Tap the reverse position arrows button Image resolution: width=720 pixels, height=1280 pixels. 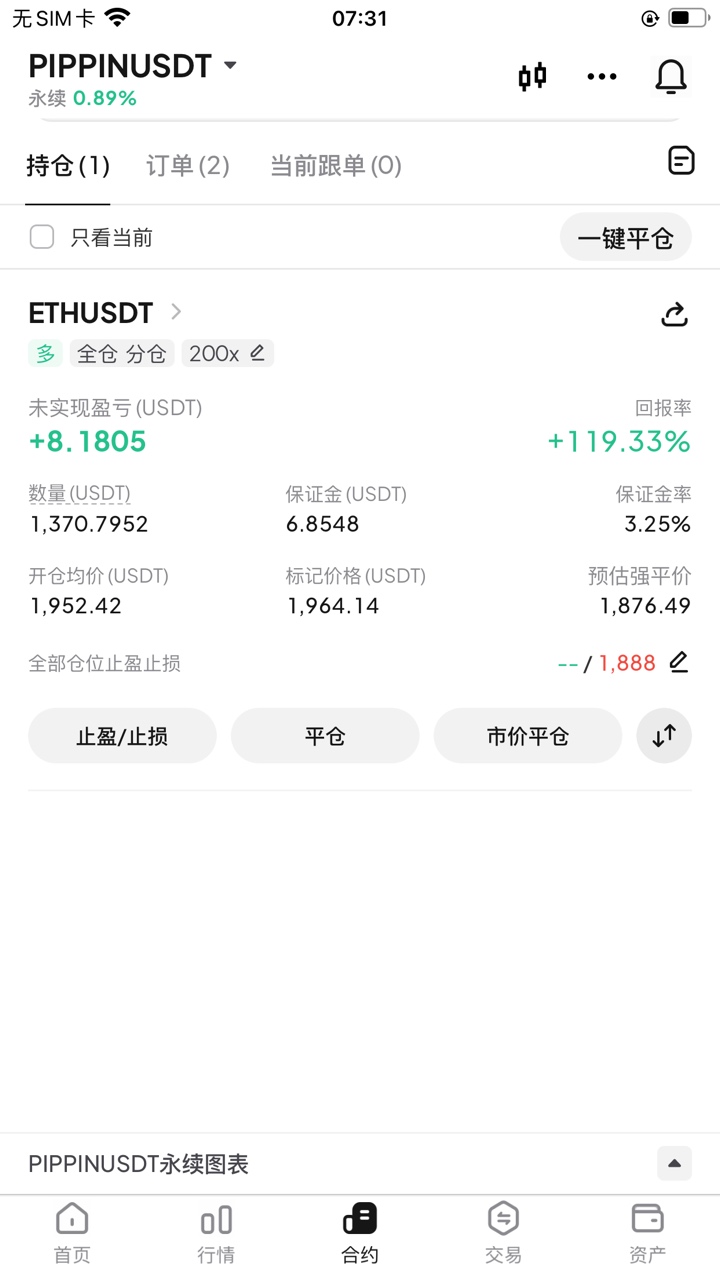coord(664,736)
